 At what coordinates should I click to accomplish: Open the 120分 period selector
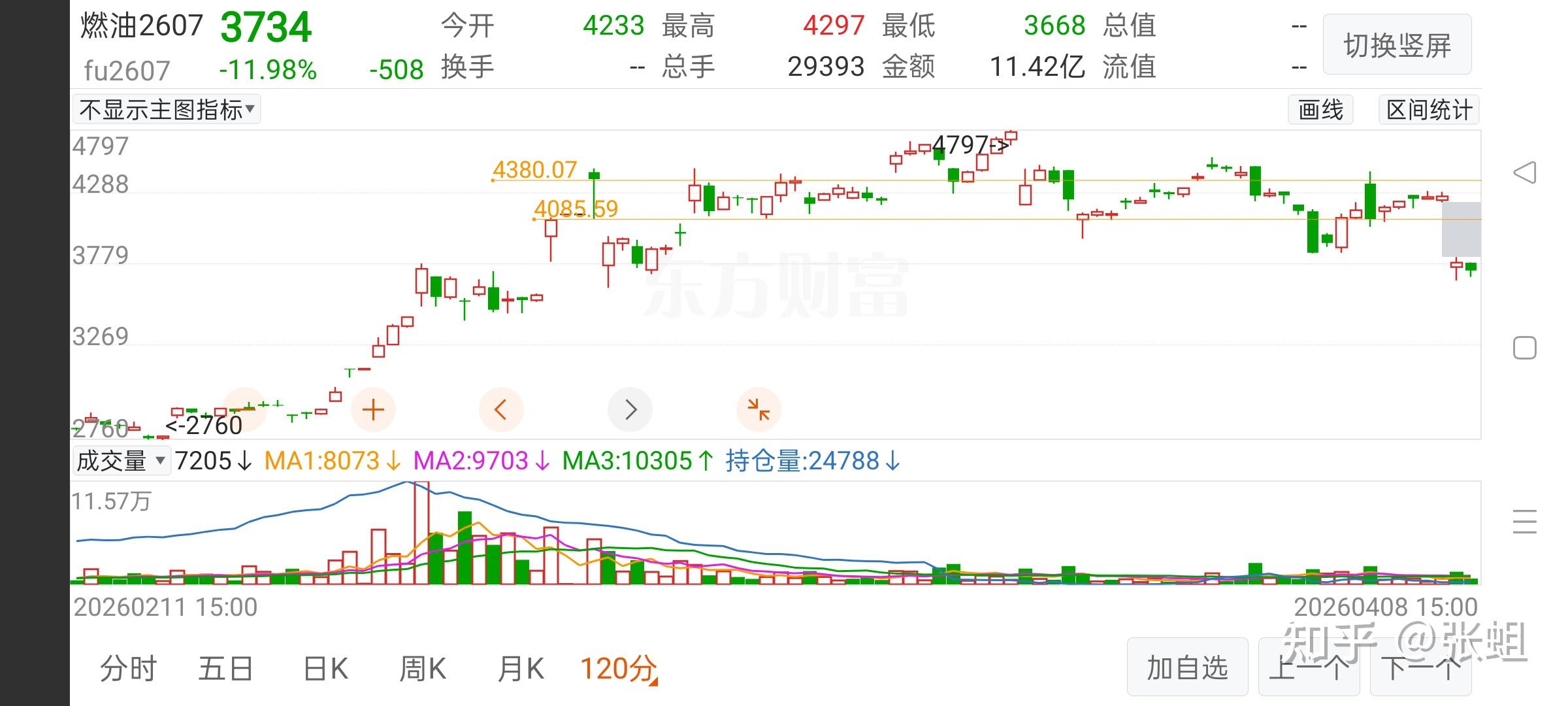click(x=618, y=668)
